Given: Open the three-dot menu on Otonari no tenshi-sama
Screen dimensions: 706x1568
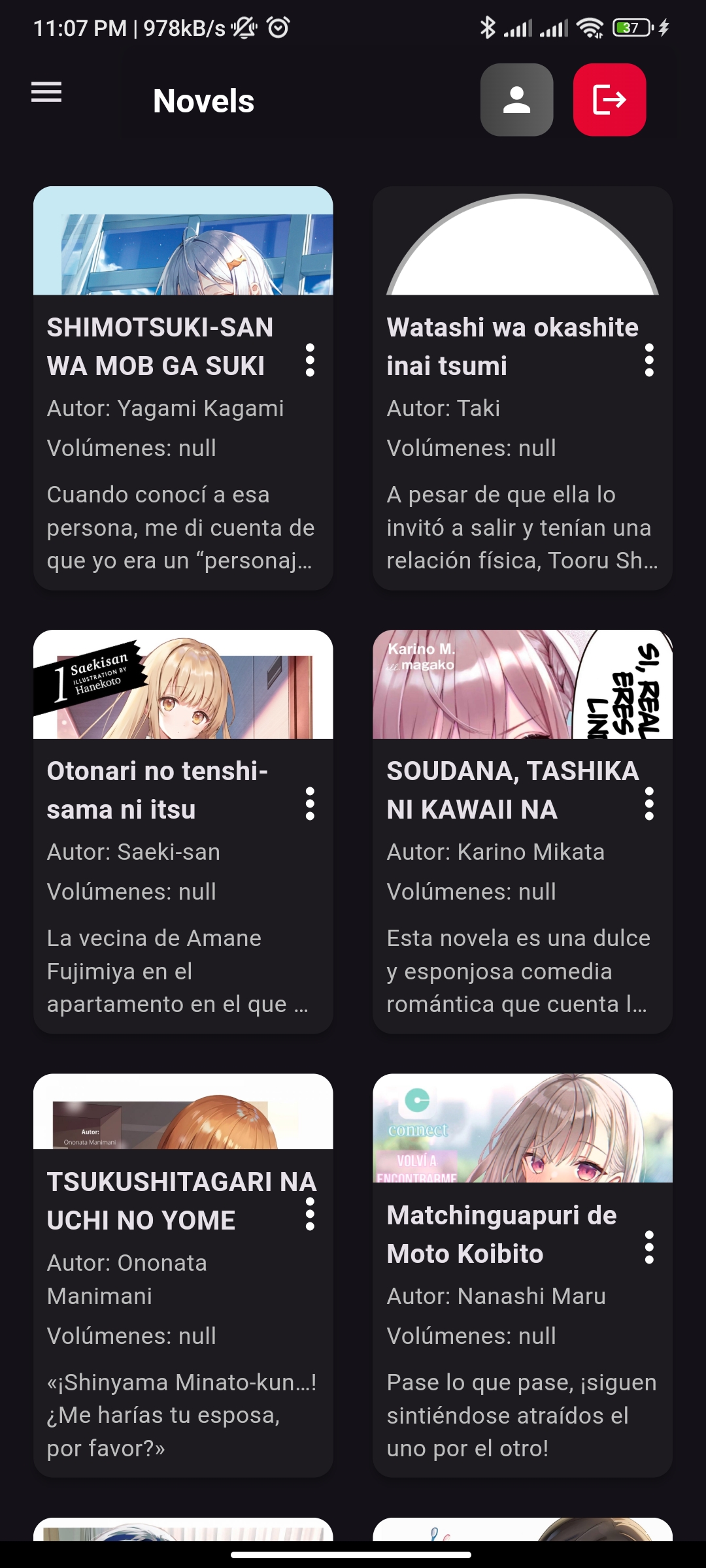Looking at the screenshot, I should 310,804.
